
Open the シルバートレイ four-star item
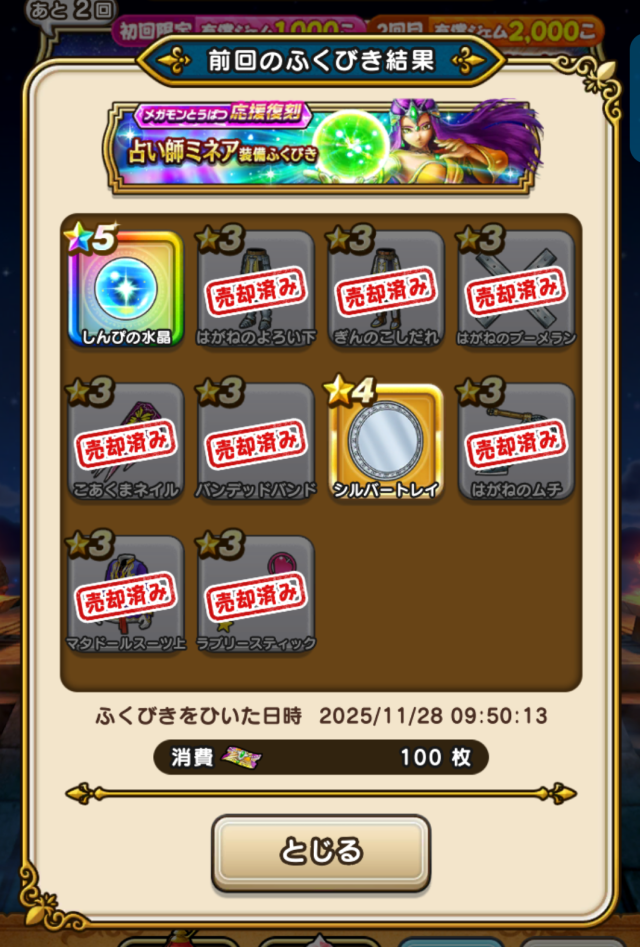(386, 442)
